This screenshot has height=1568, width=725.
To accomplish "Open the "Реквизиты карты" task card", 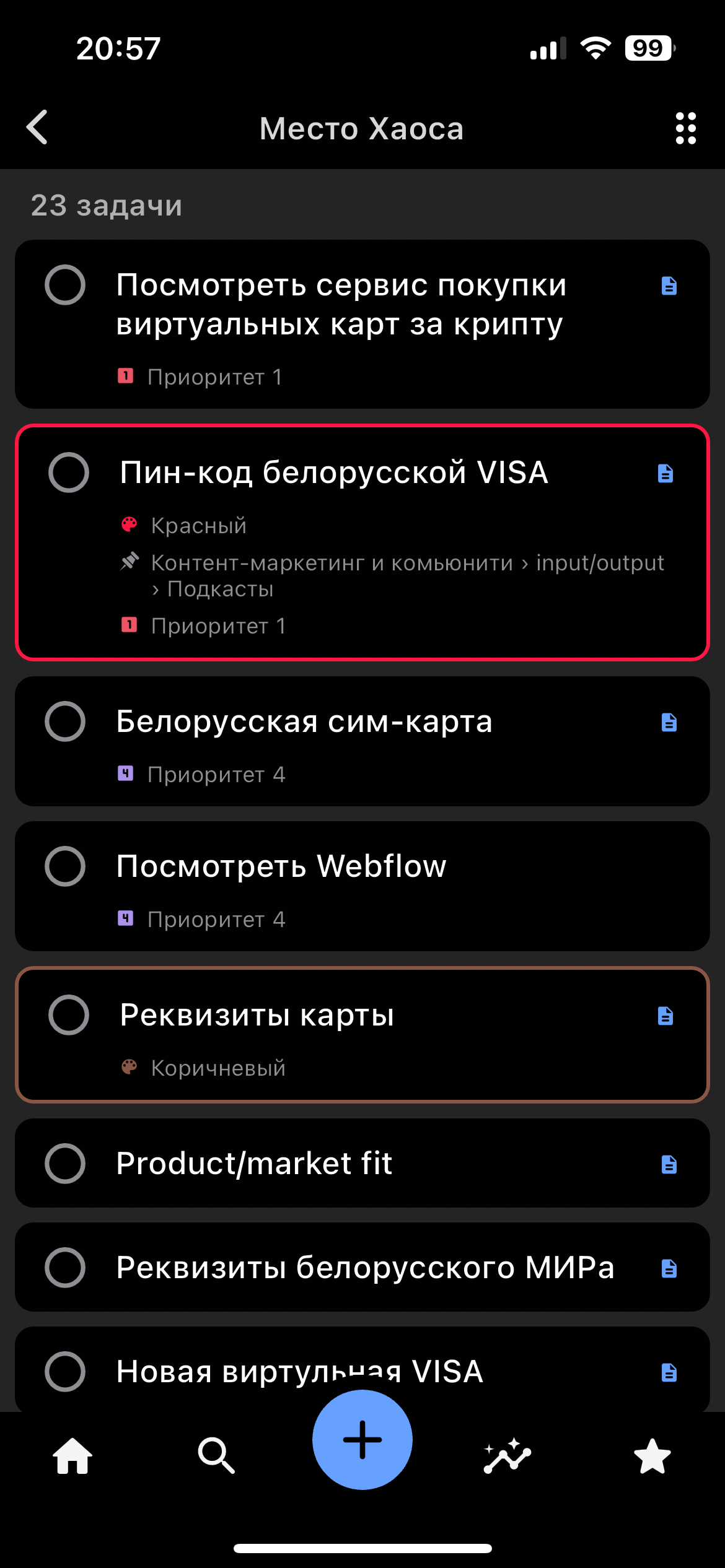I will (x=362, y=1035).
